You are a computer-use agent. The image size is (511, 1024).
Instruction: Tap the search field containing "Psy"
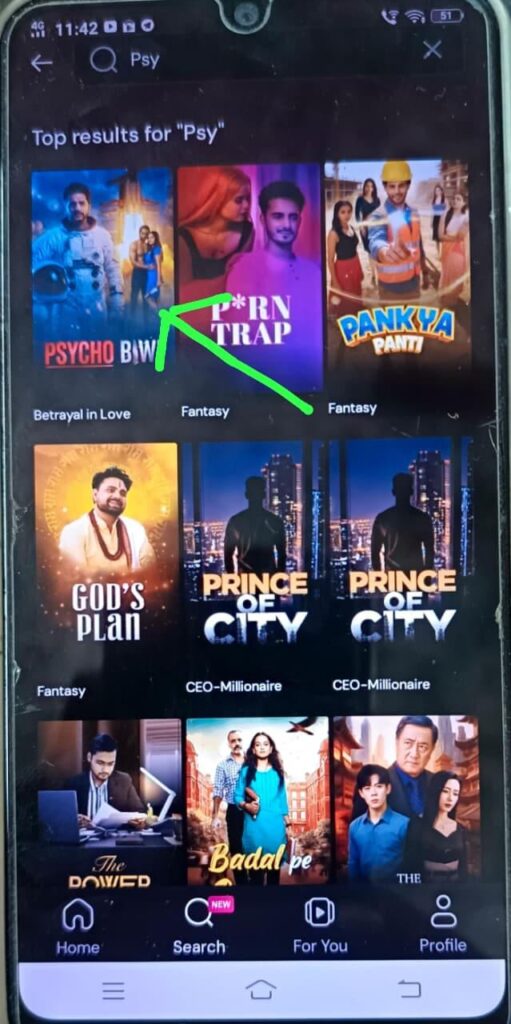(x=261, y=60)
